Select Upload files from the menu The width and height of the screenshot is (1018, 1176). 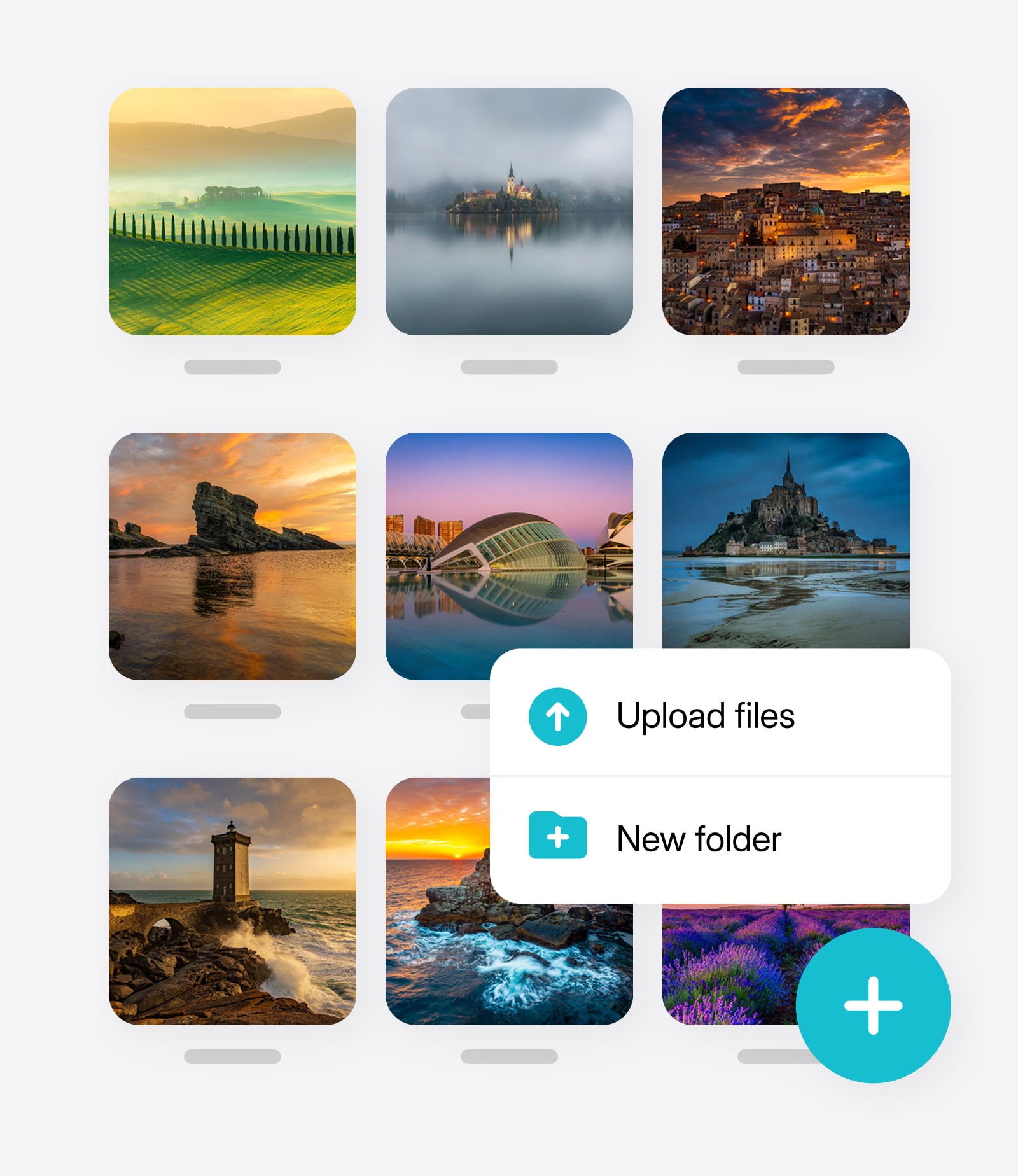pyautogui.click(x=705, y=716)
